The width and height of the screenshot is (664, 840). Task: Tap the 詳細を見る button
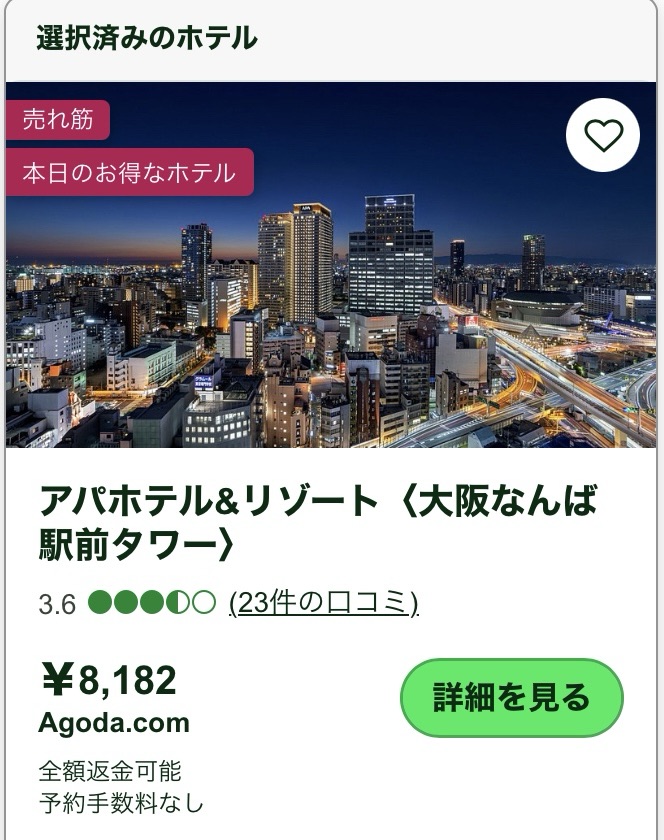(512, 697)
